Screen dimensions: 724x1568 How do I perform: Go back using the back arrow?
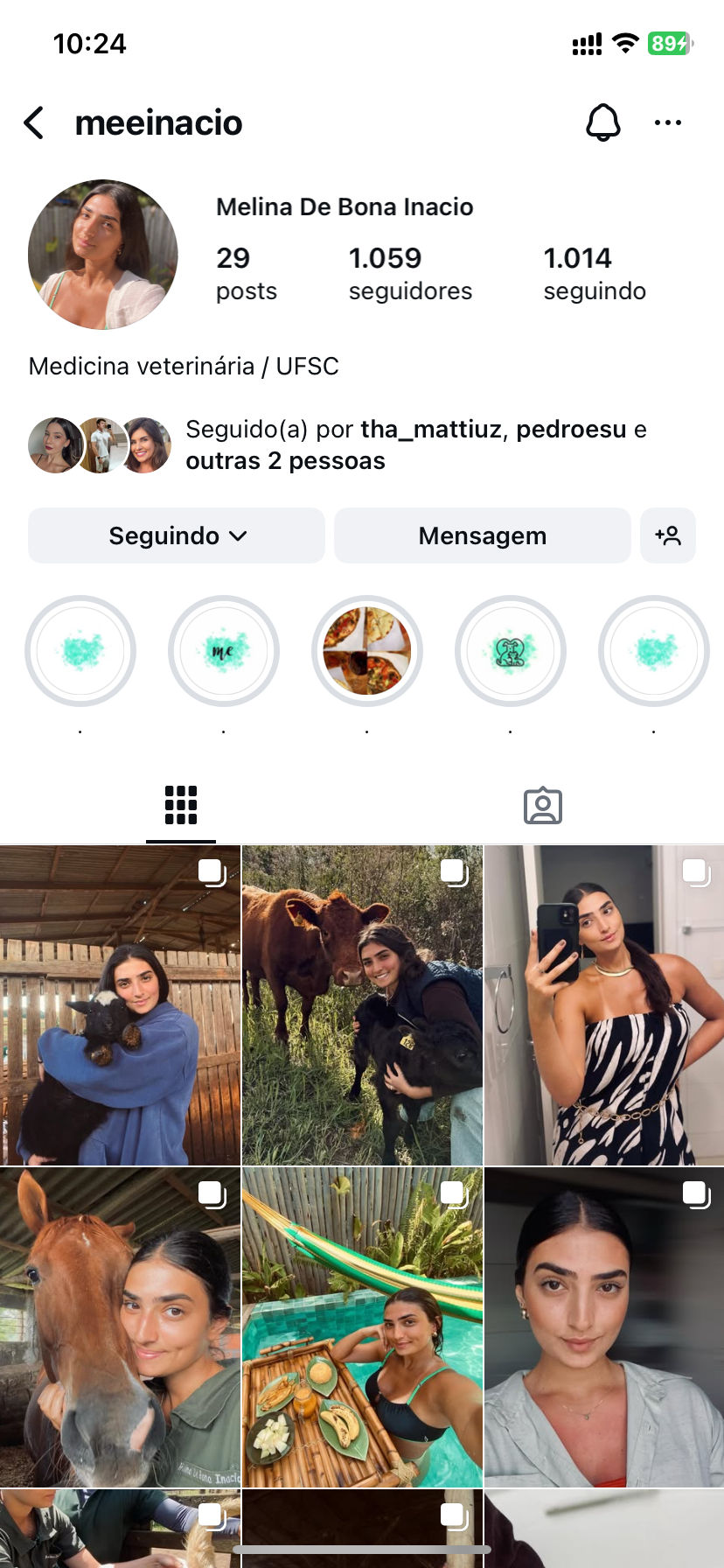[34, 123]
